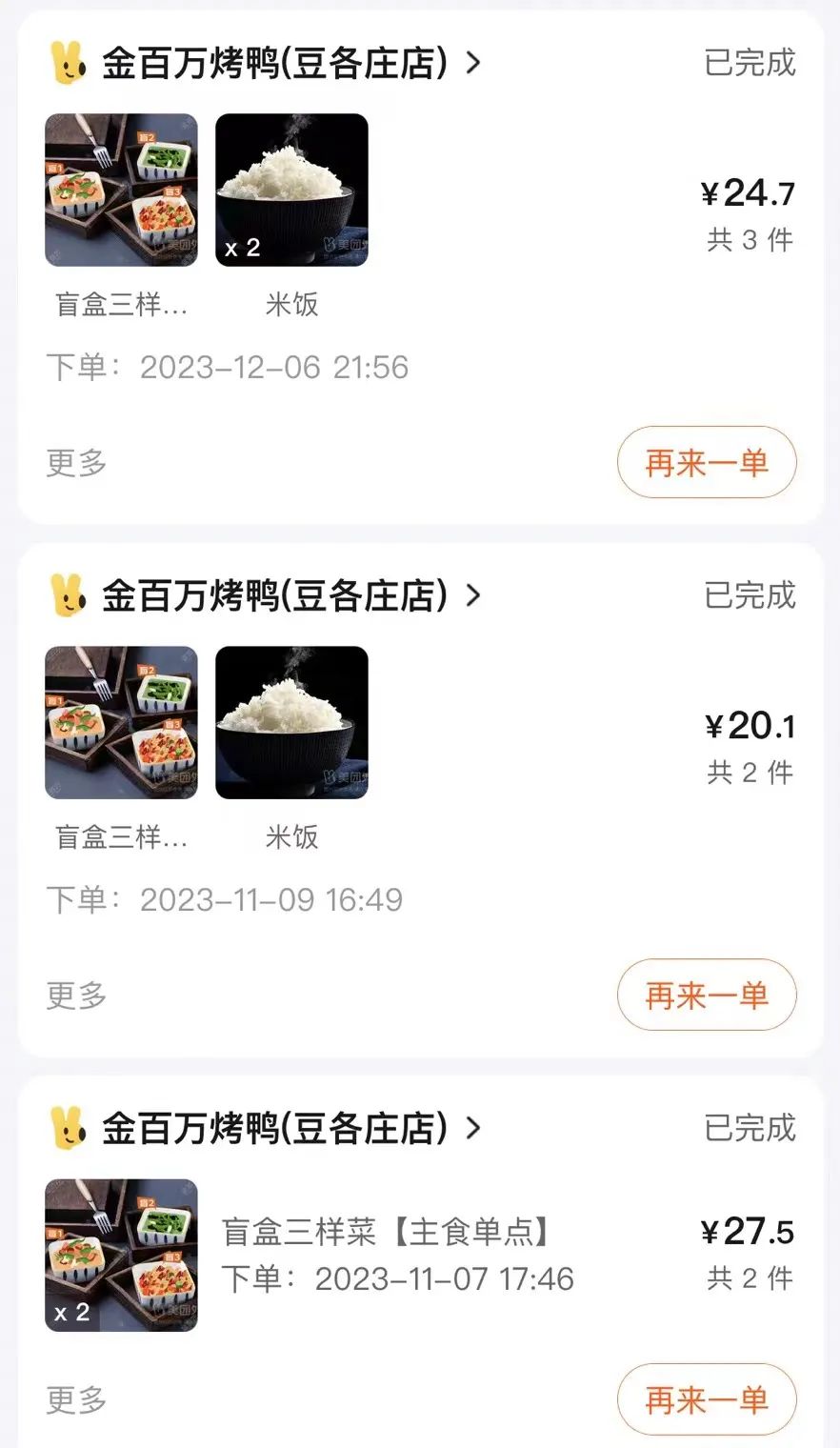
Task: Open 更多 options on the second order
Action: click(74, 995)
